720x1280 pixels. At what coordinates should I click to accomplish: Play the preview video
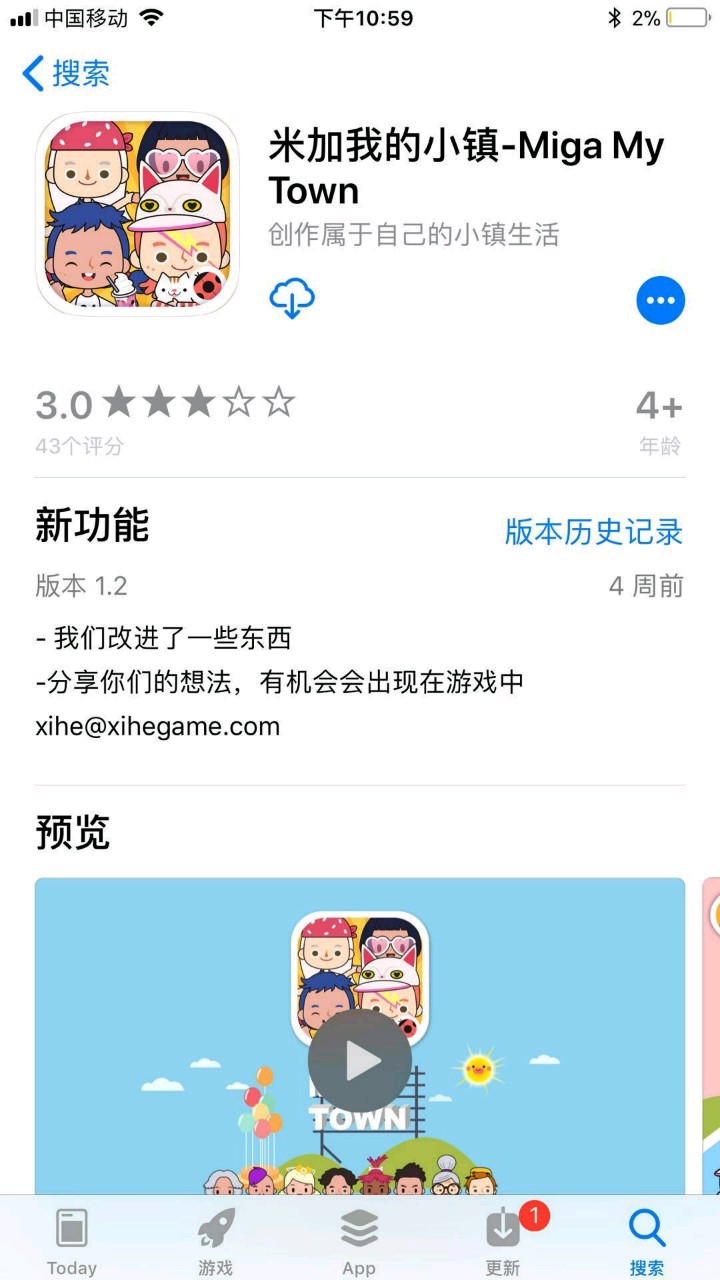pyautogui.click(x=359, y=1061)
